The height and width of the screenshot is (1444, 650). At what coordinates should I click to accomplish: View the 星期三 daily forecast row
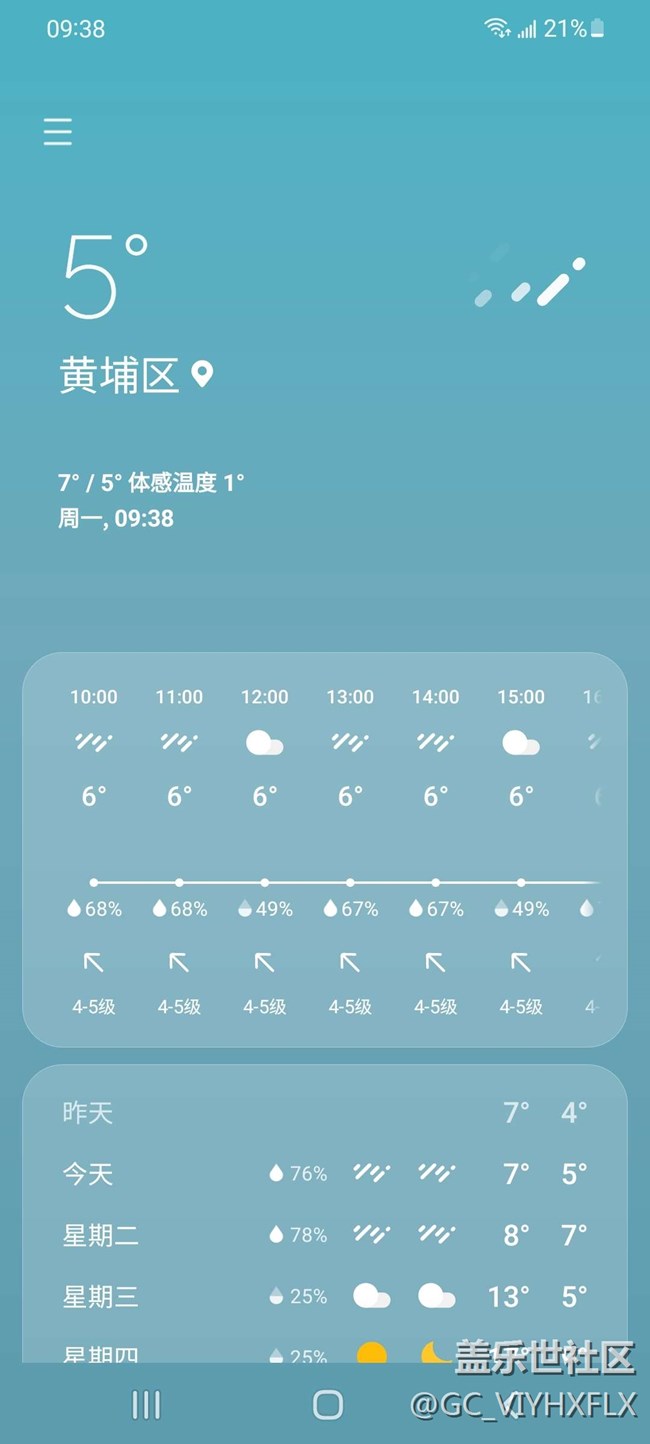tap(324, 1297)
